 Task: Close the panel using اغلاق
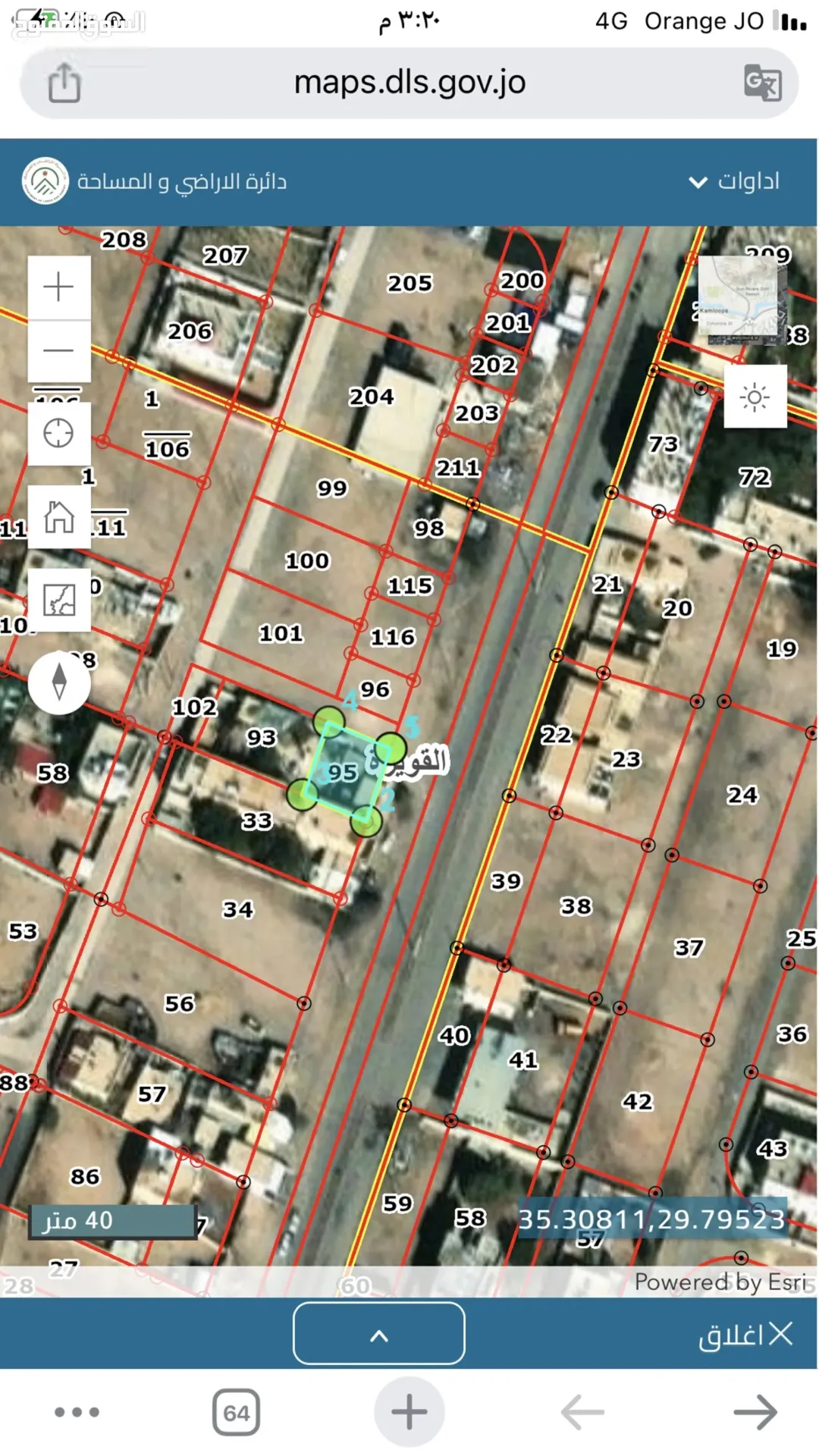coord(745,1335)
